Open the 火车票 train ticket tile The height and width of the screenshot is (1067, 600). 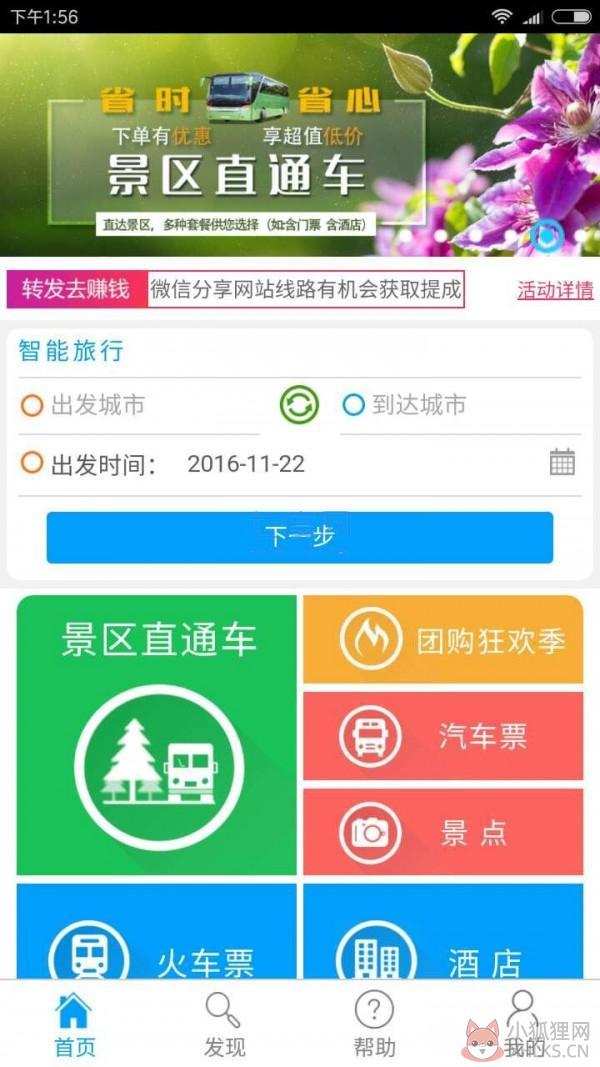(x=156, y=932)
